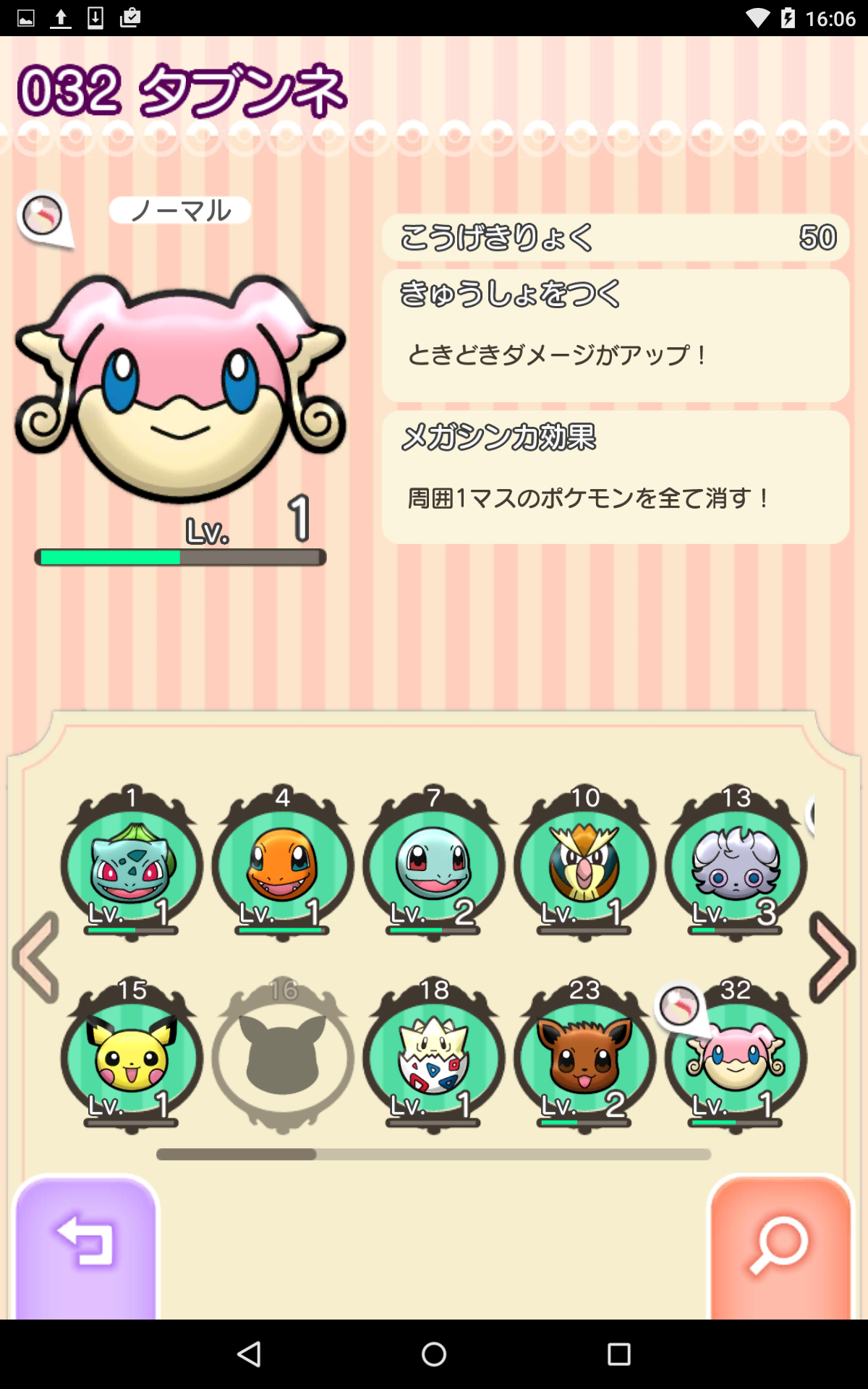868x1389 pixels.
Task: Go to the next page of Pokémon
Action: click(x=832, y=957)
